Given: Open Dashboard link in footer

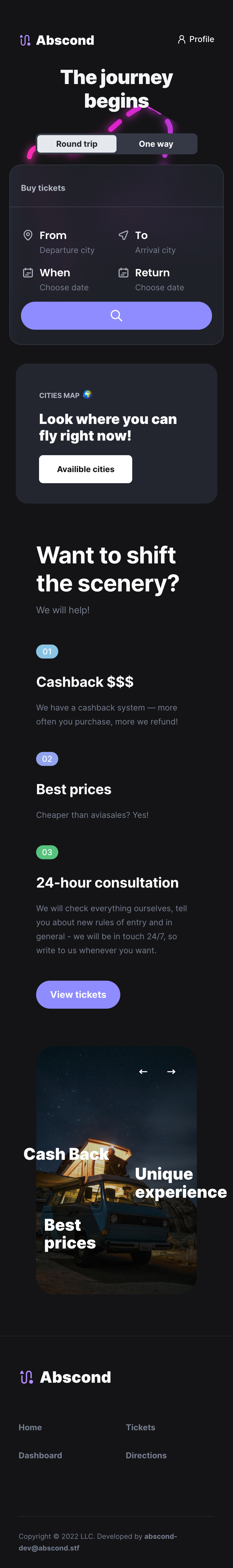Looking at the screenshot, I should [x=40, y=1455].
